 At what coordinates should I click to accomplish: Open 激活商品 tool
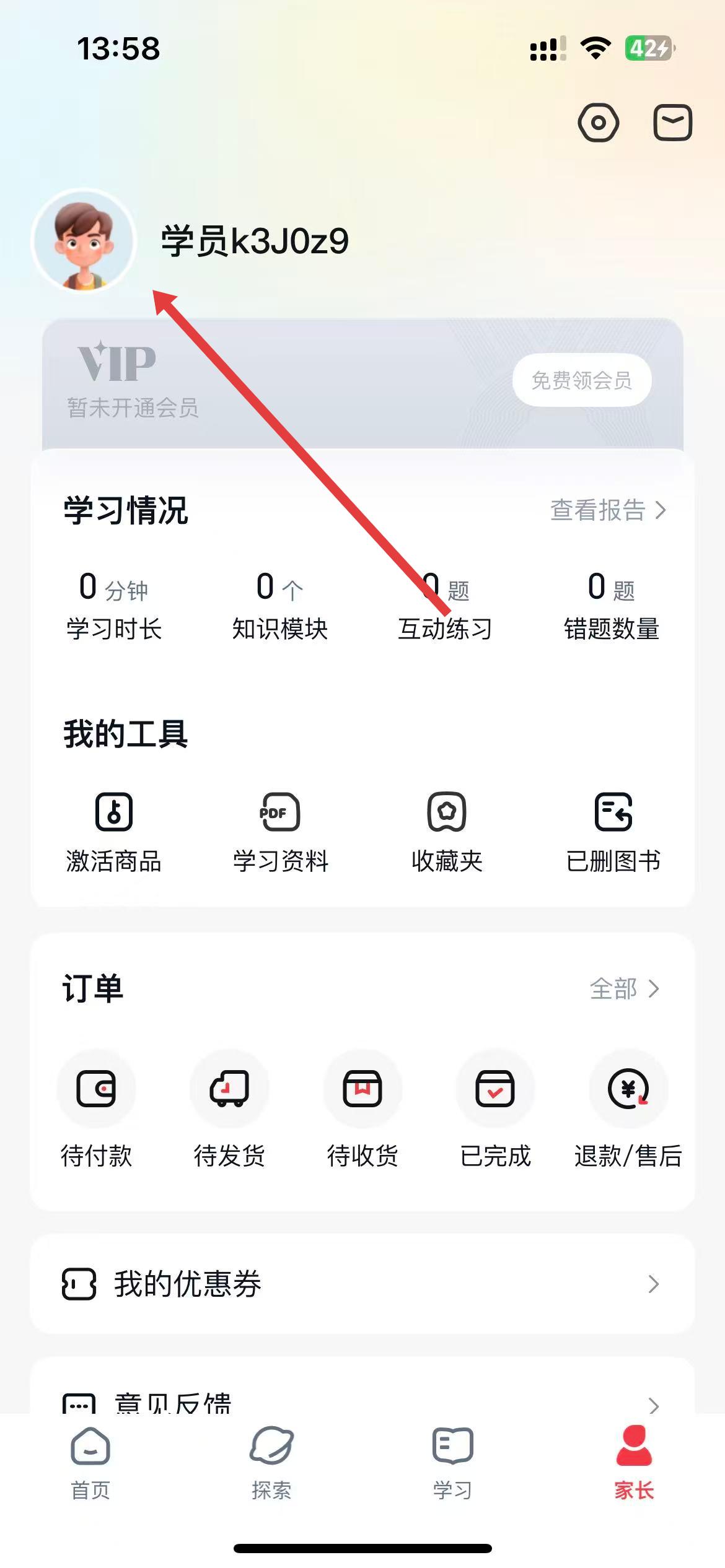coord(114,831)
